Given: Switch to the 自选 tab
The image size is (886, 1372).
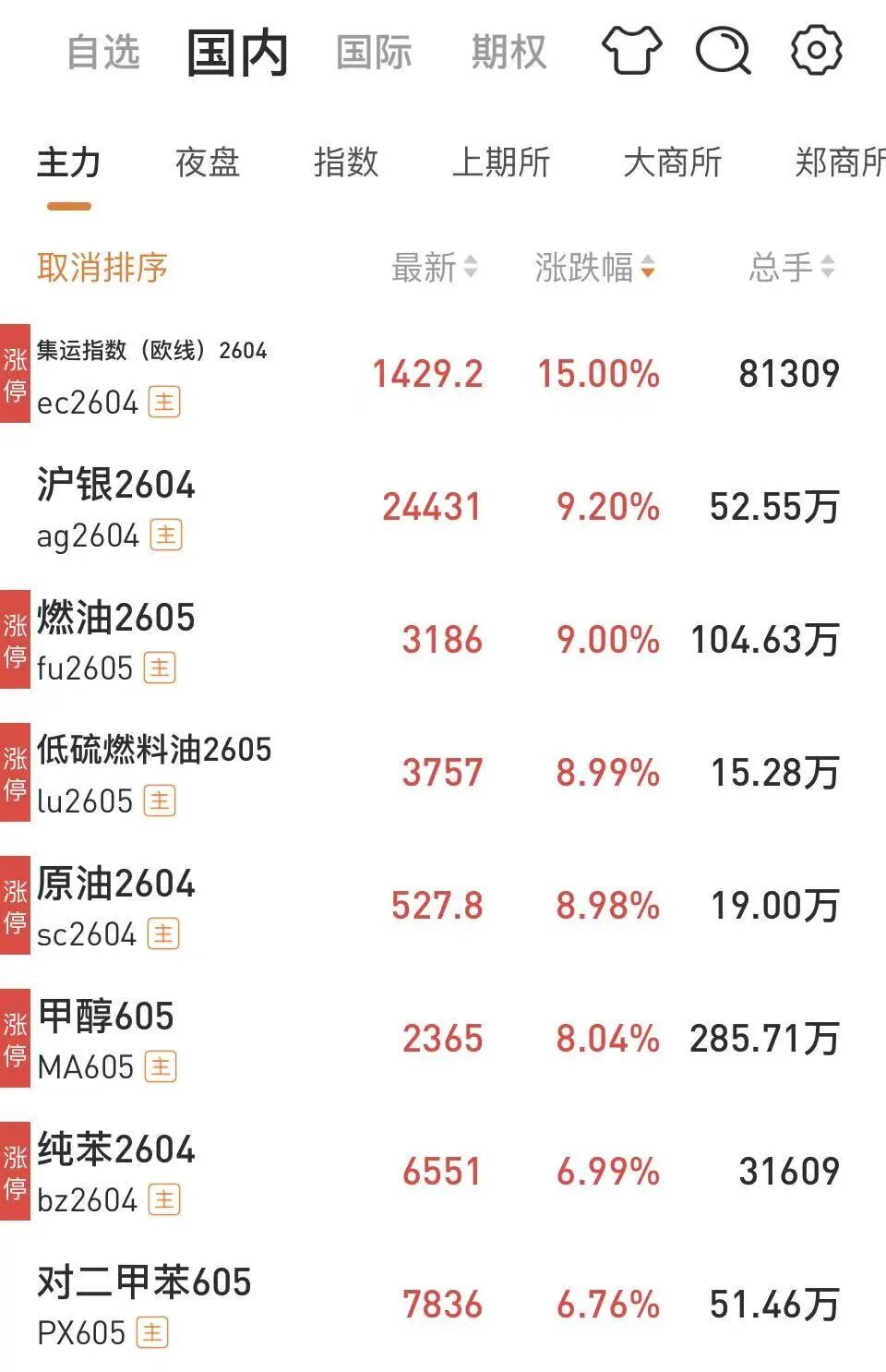Looking at the screenshot, I should pos(103,52).
